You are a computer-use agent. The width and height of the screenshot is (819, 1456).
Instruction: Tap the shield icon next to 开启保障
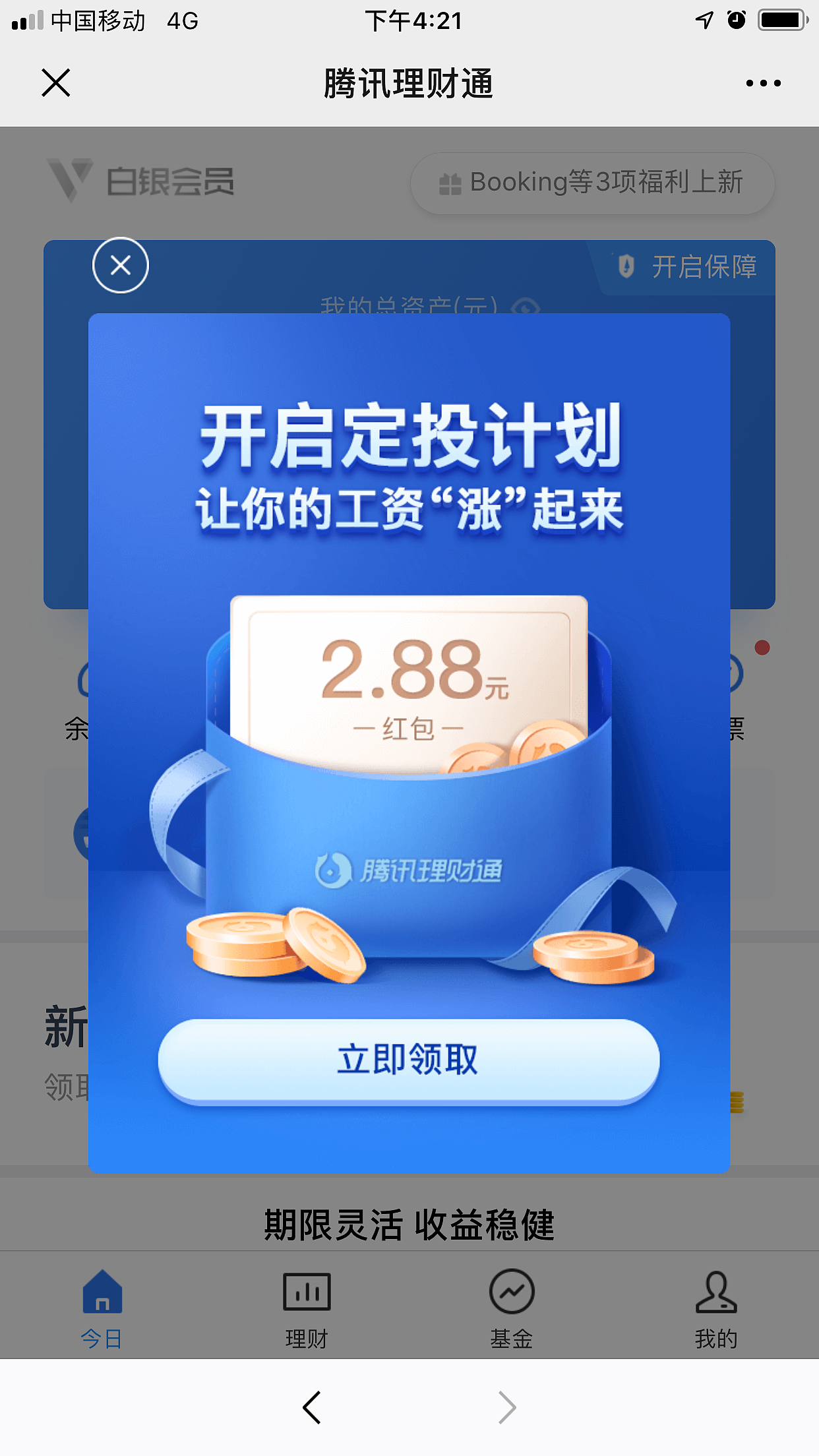pos(625,266)
